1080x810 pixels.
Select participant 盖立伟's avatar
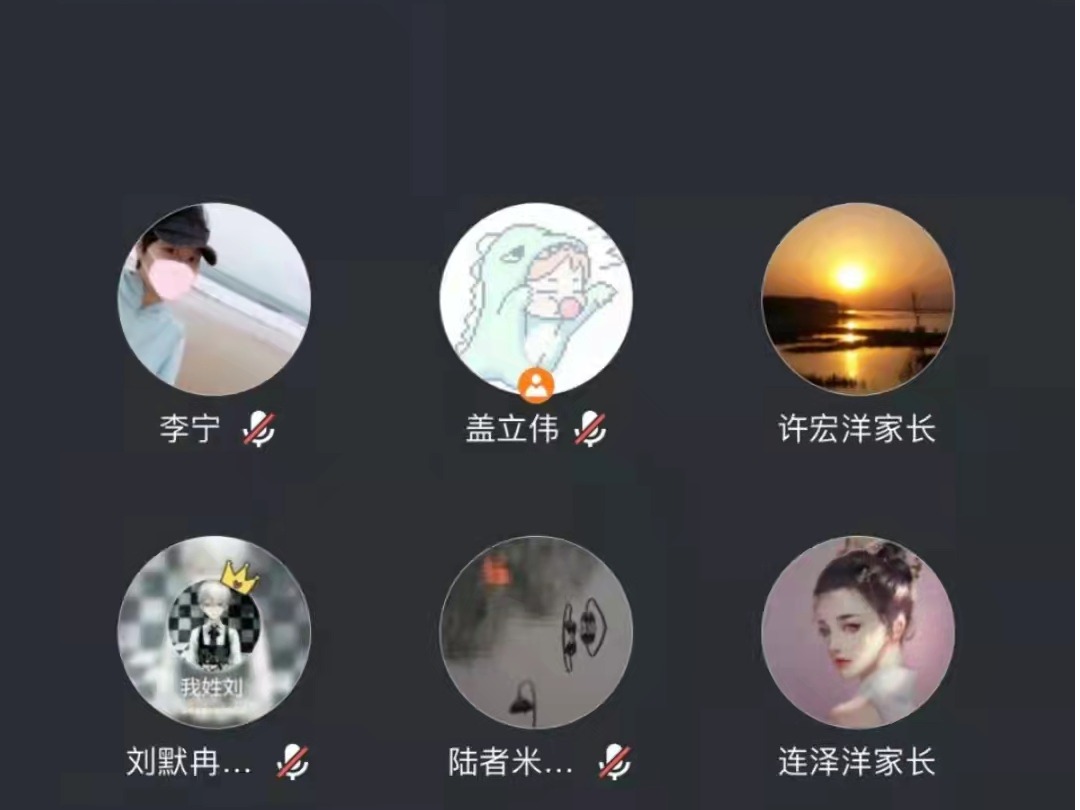point(536,298)
